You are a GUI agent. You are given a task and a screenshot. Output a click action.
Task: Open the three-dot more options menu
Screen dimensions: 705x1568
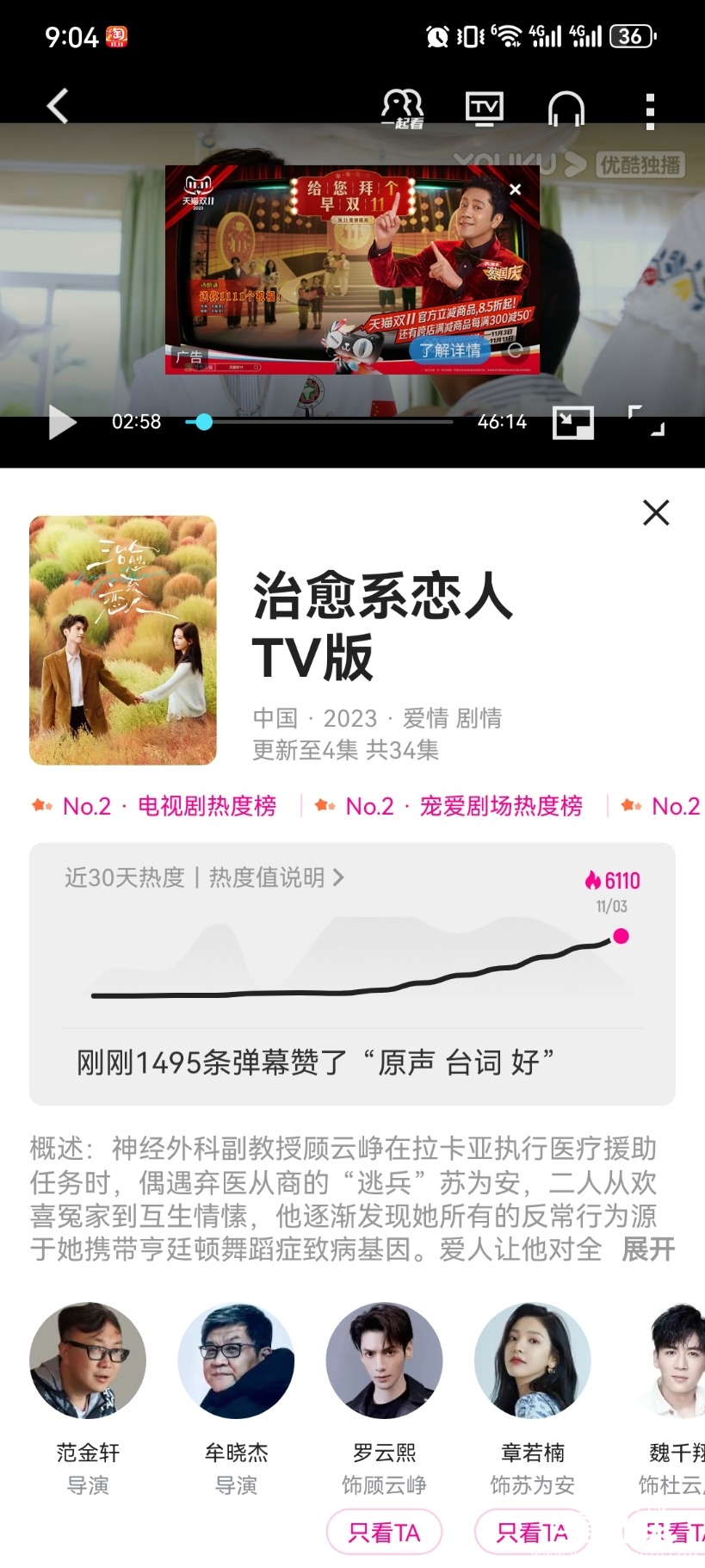tap(648, 106)
